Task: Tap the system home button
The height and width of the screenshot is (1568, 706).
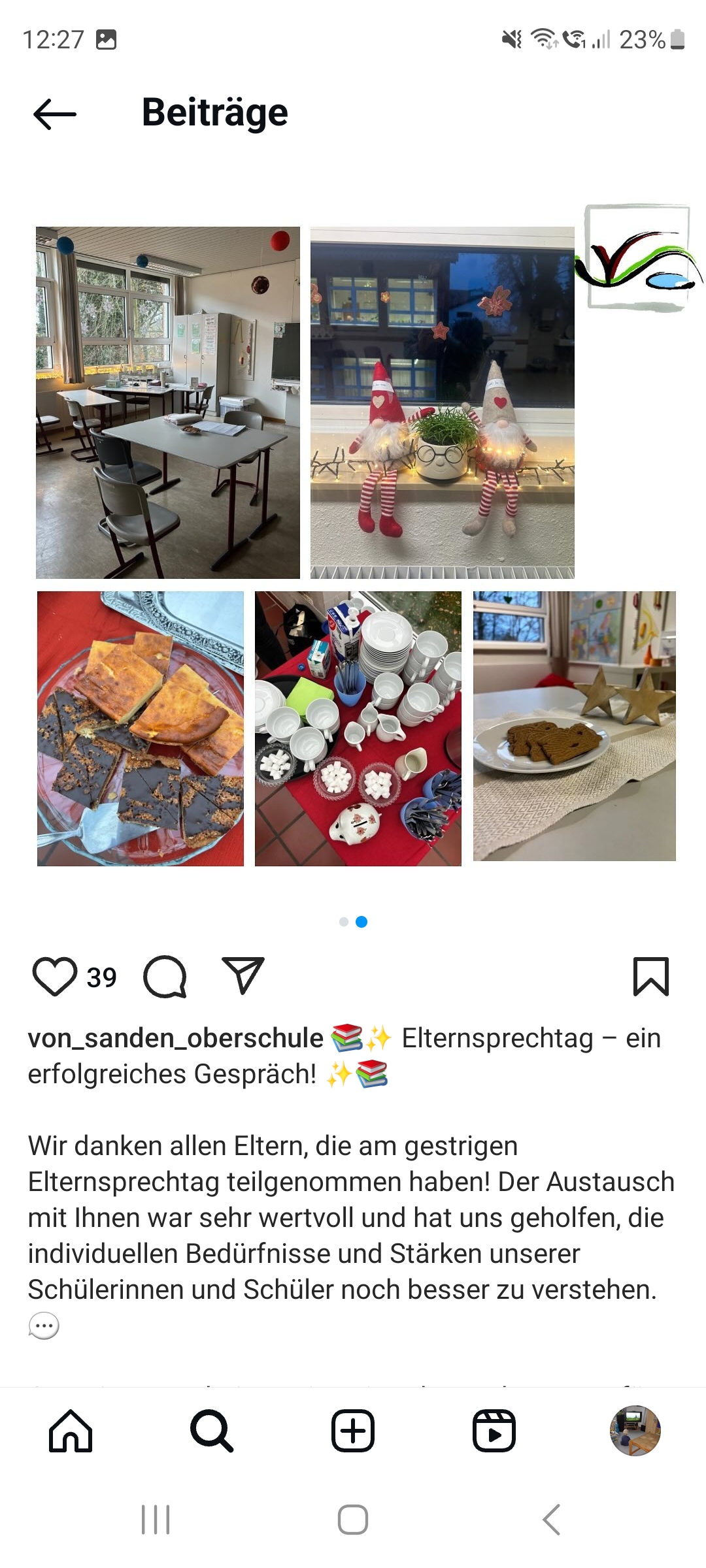Action: (x=353, y=1520)
